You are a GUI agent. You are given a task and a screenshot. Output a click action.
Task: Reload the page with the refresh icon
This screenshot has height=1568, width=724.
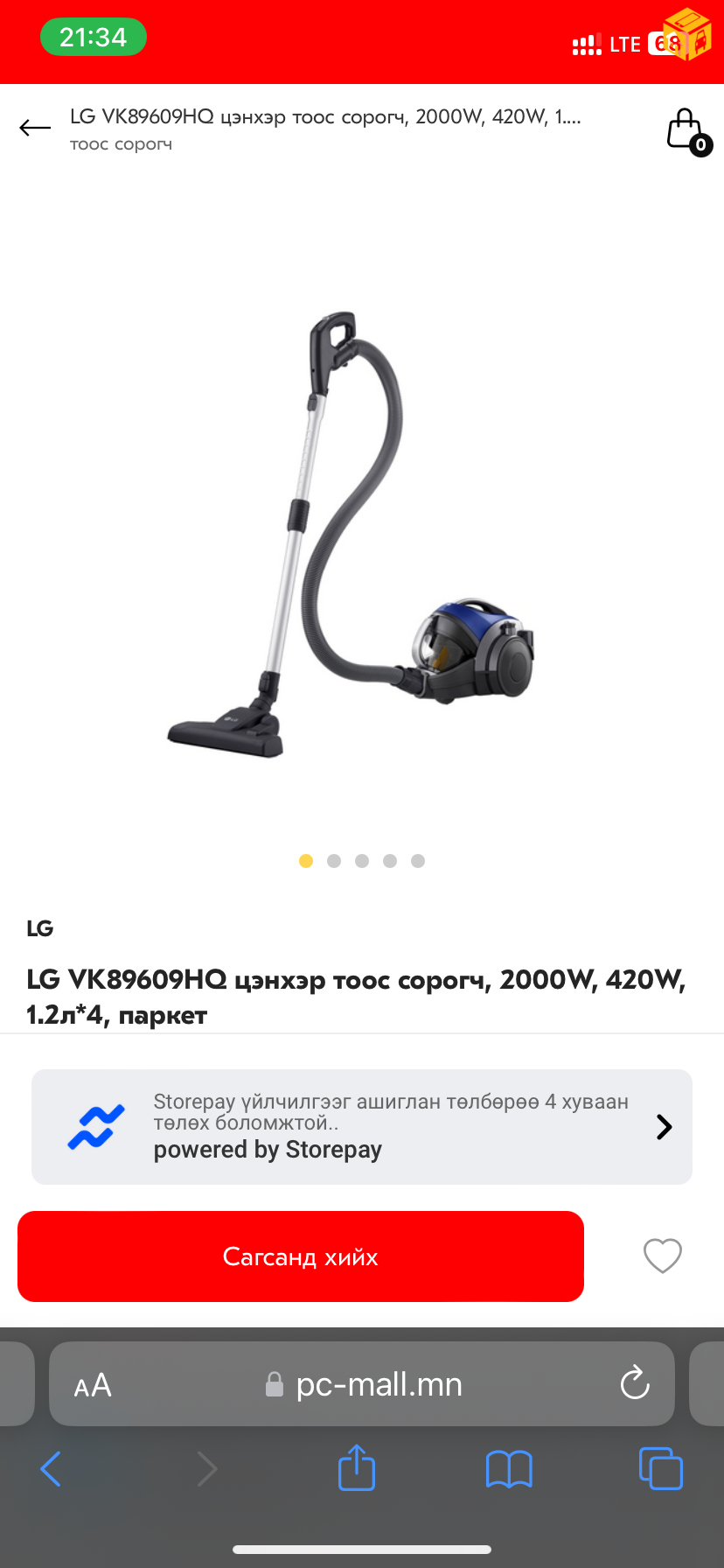[633, 1383]
